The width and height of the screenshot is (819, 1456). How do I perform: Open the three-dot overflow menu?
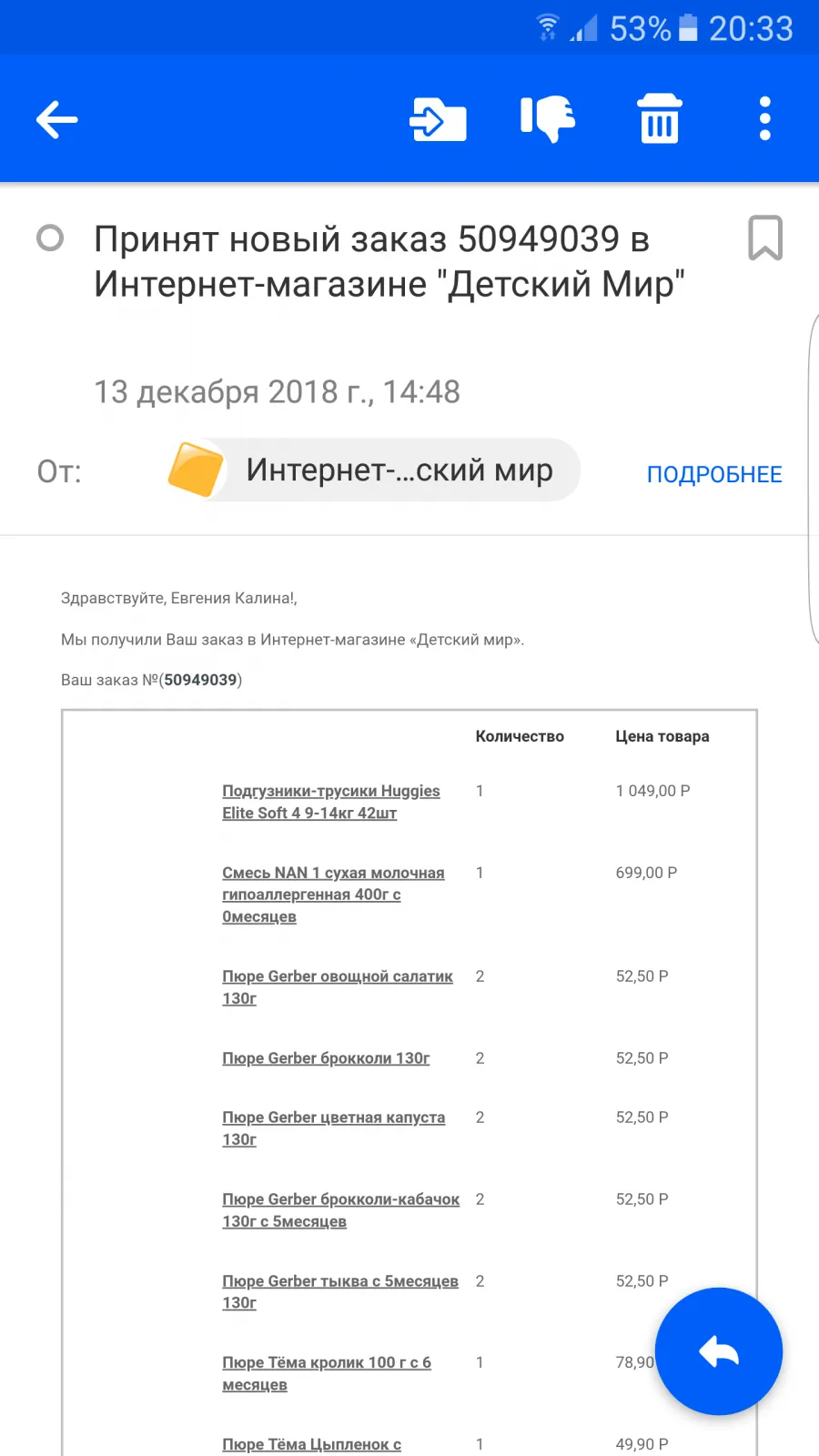(x=765, y=118)
